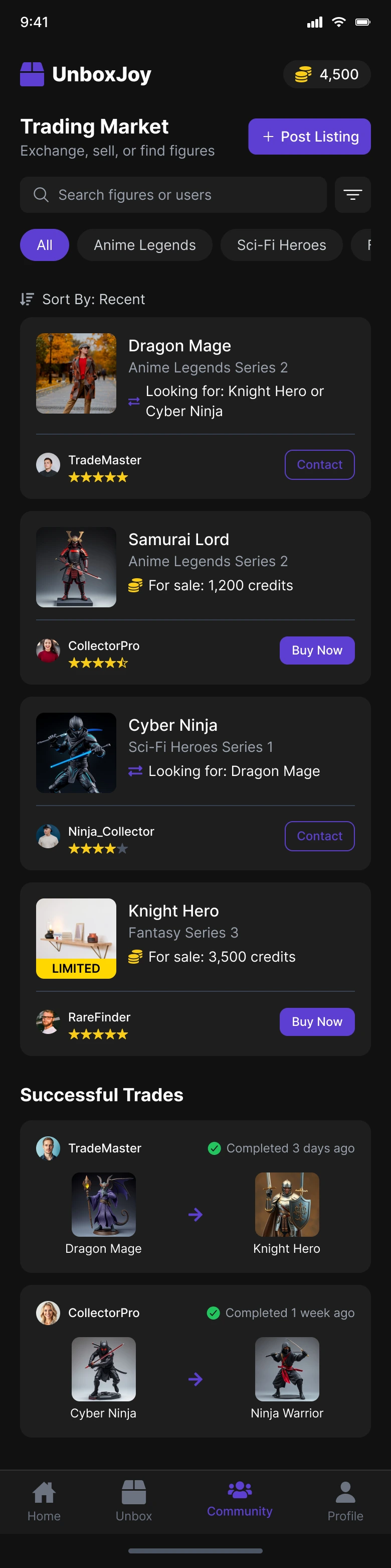Buy Knight Hero from RareFinder
The height and width of the screenshot is (1568, 391).
317,1021
